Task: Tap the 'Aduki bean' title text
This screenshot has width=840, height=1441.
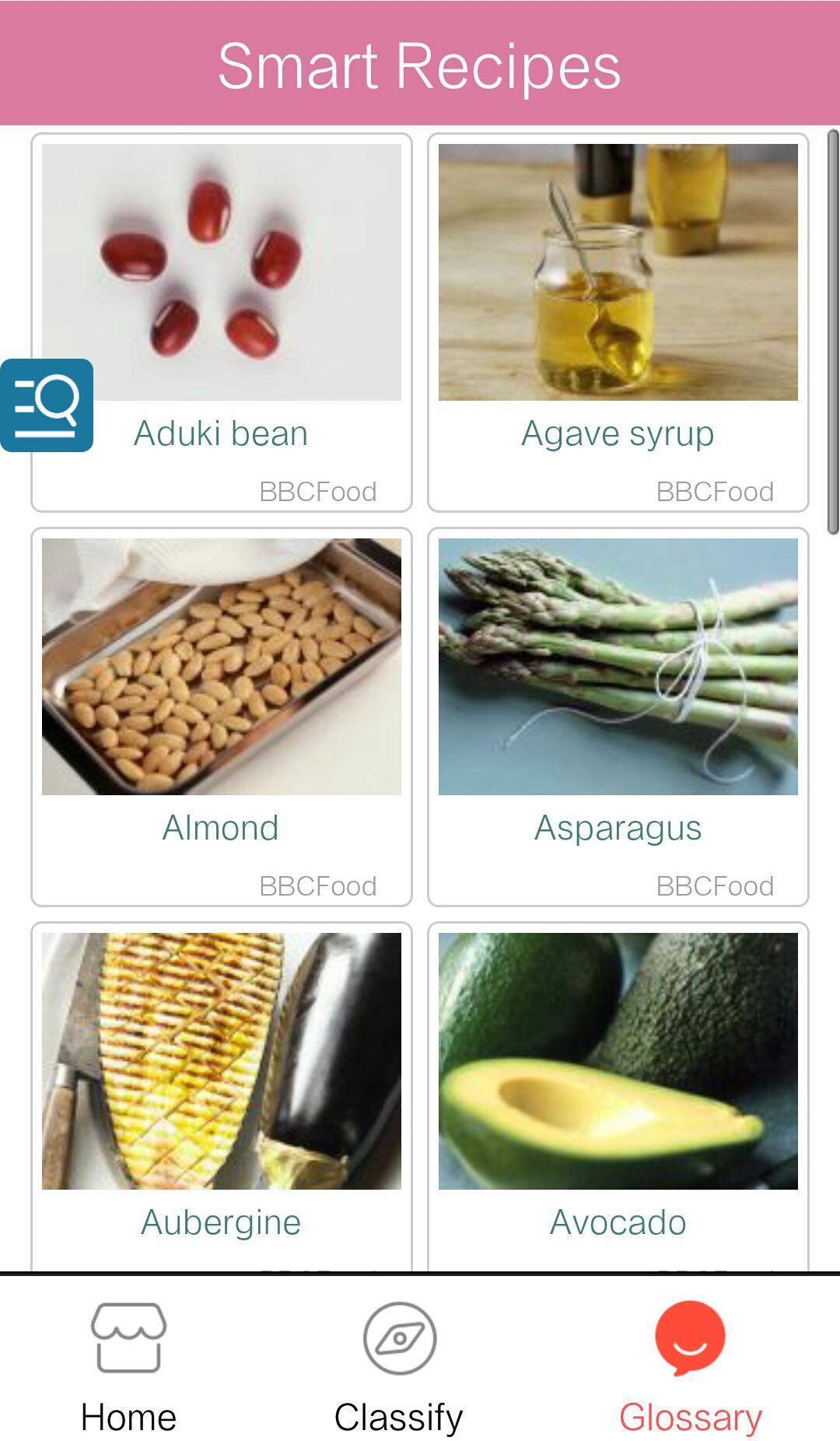Action: (x=221, y=433)
